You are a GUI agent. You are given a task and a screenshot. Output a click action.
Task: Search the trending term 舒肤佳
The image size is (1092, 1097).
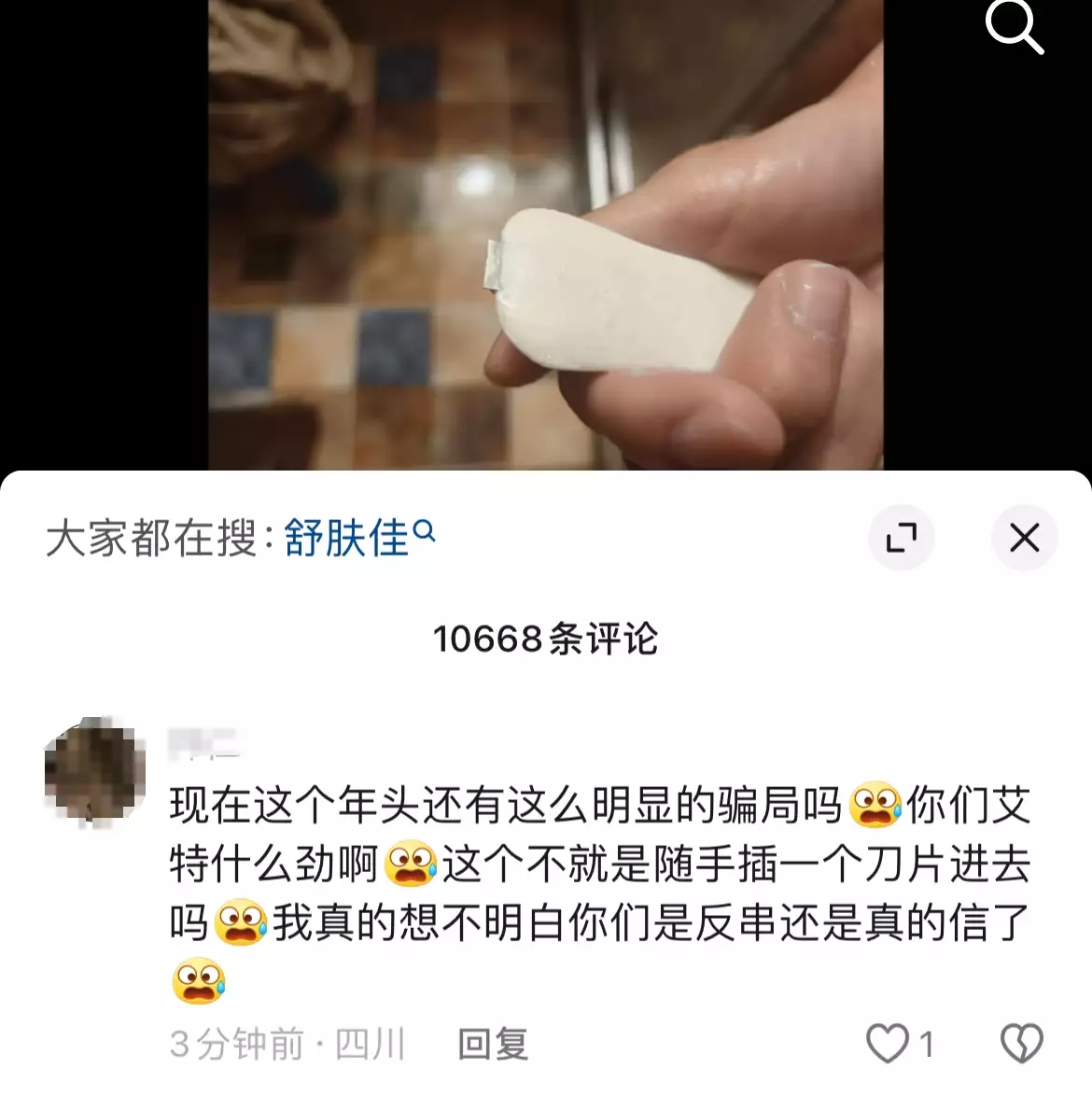358,538
